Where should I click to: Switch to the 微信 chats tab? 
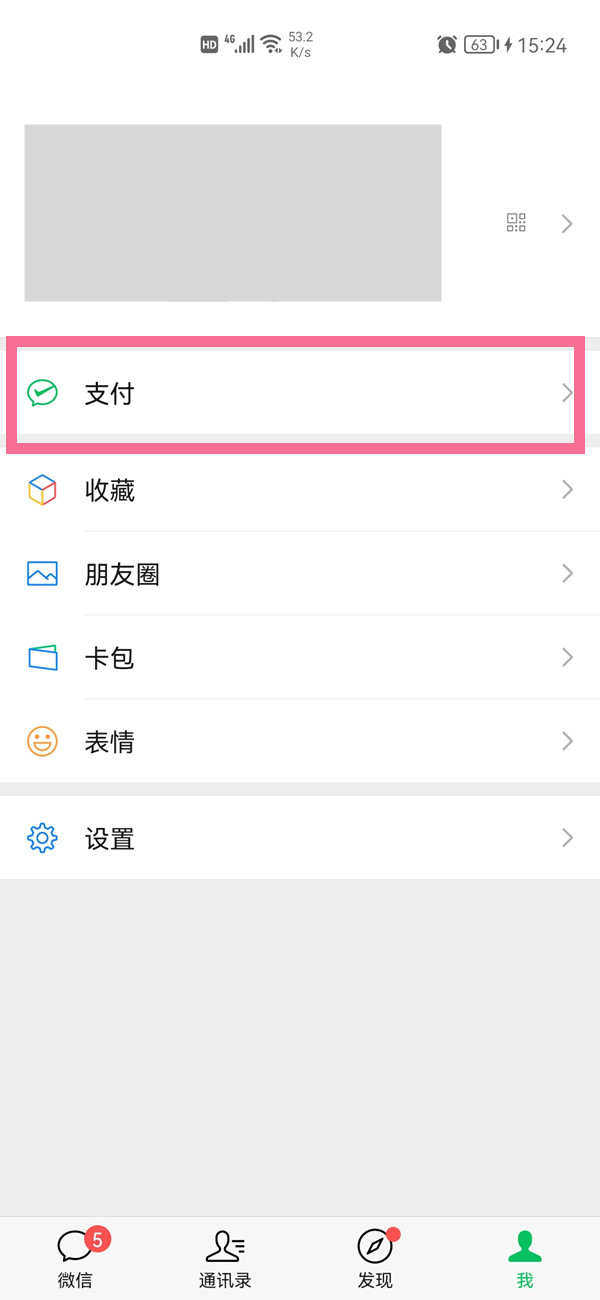tap(75, 1258)
